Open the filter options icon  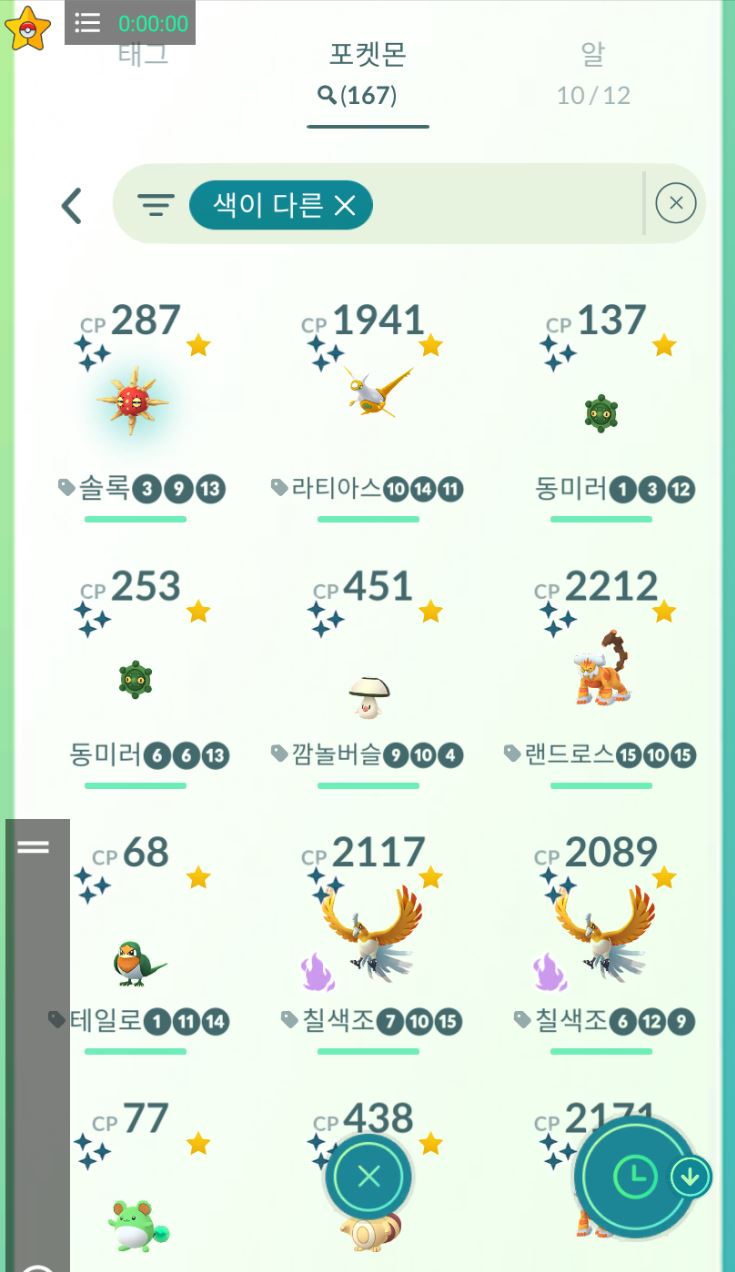[155, 206]
